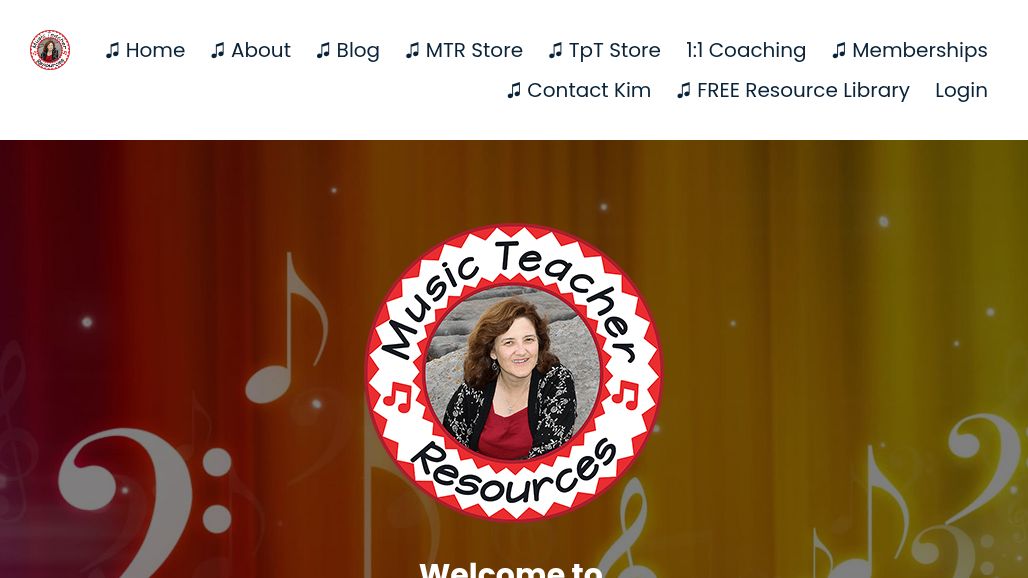Open the Contact Kim page
1028x578 pixels.
tap(579, 90)
